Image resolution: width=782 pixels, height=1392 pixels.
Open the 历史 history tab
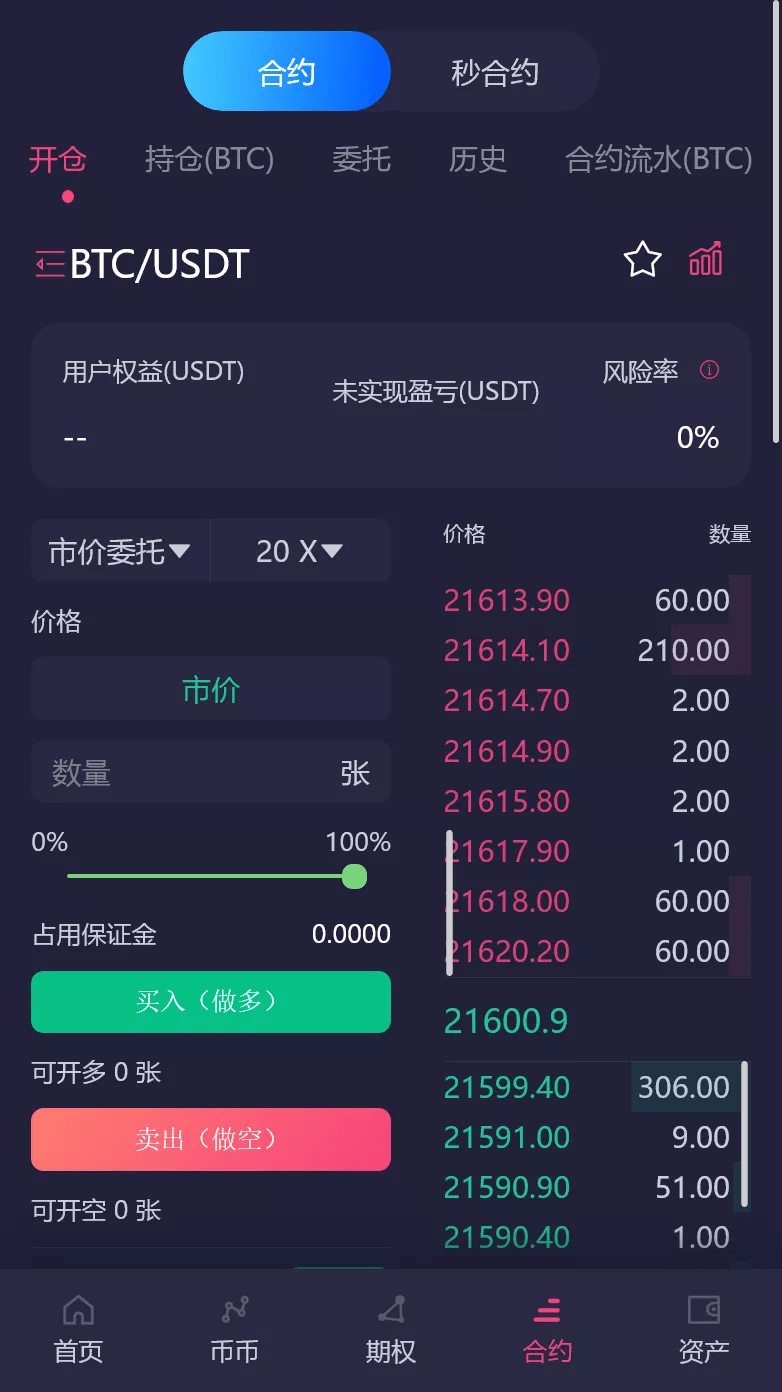click(478, 159)
